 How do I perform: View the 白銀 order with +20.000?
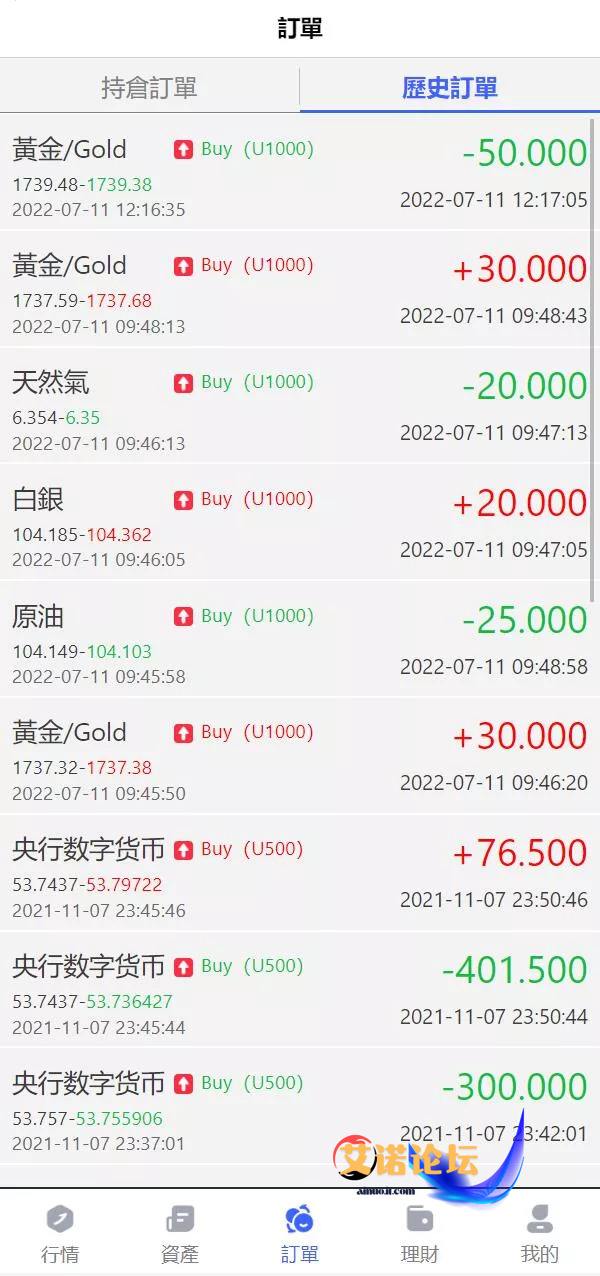pyautogui.click(x=300, y=523)
